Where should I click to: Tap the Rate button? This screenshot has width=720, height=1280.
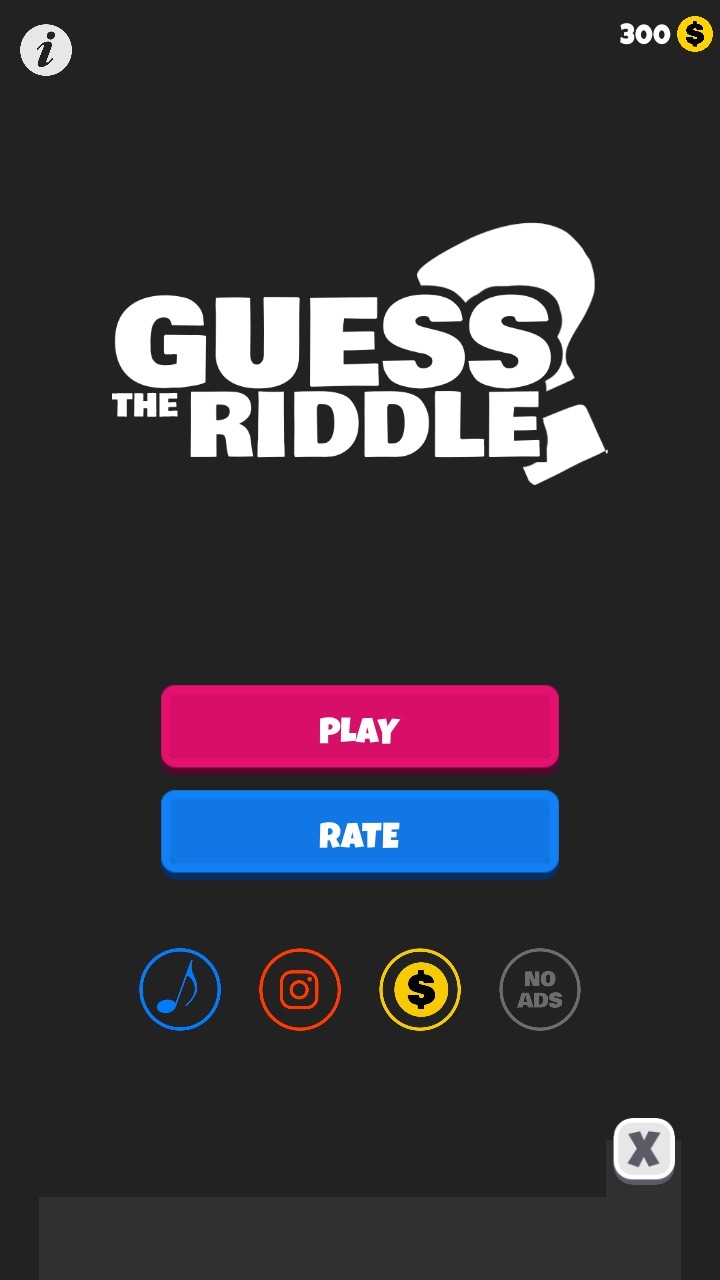[x=359, y=832]
